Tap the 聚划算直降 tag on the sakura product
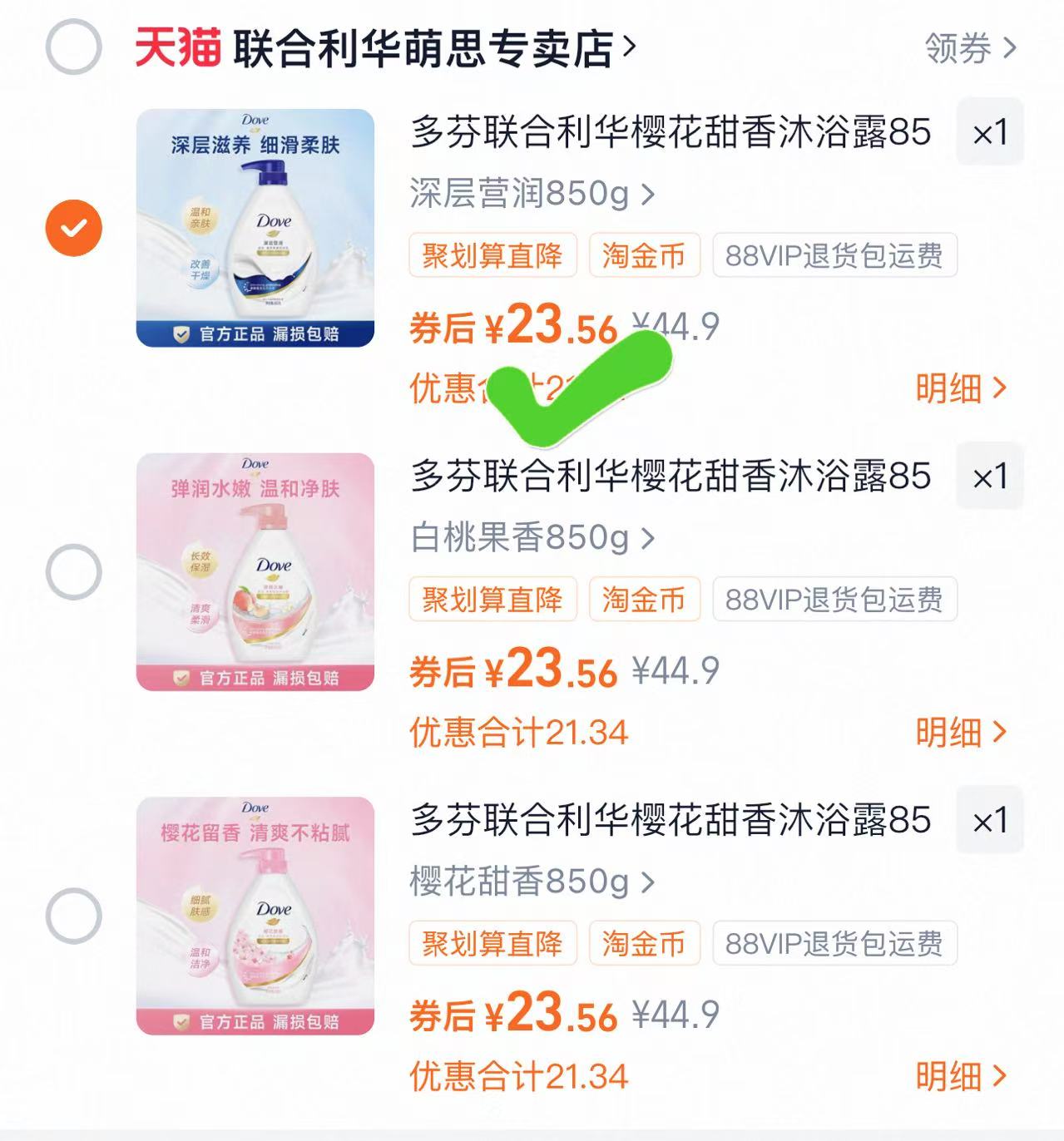The width and height of the screenshot is (1064, 1141). 492,944
